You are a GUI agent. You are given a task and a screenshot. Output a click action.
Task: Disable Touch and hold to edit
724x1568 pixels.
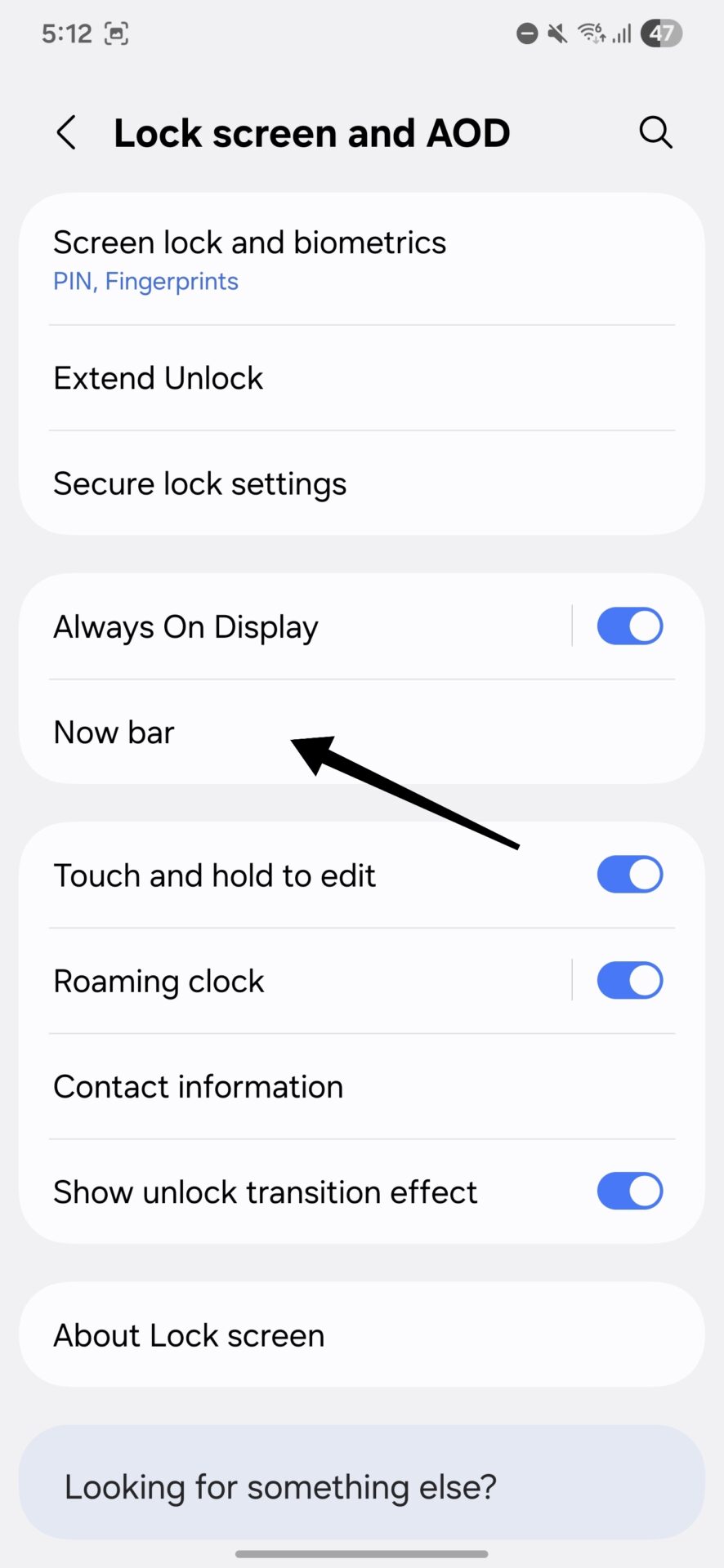630,875
